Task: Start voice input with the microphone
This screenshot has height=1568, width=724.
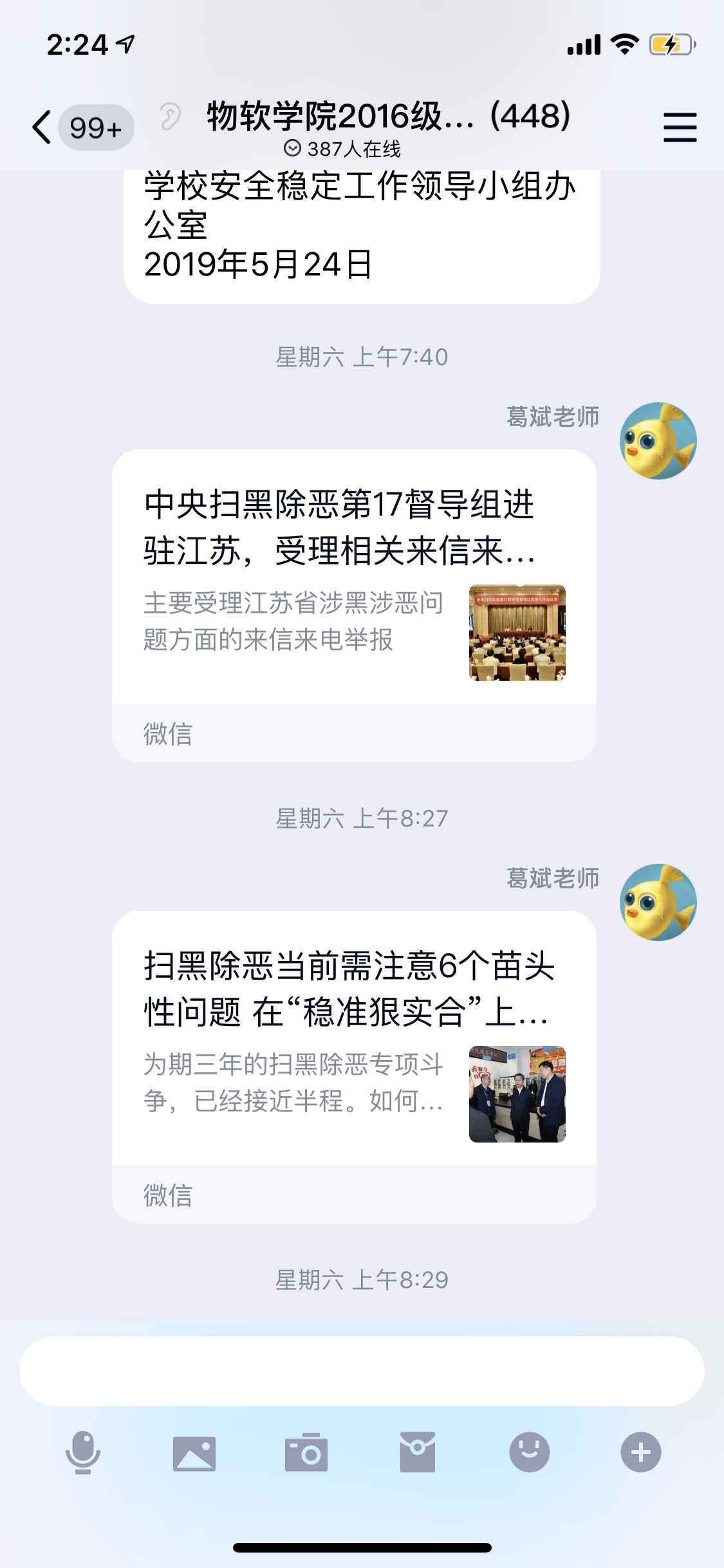Action: point(83,1452)
